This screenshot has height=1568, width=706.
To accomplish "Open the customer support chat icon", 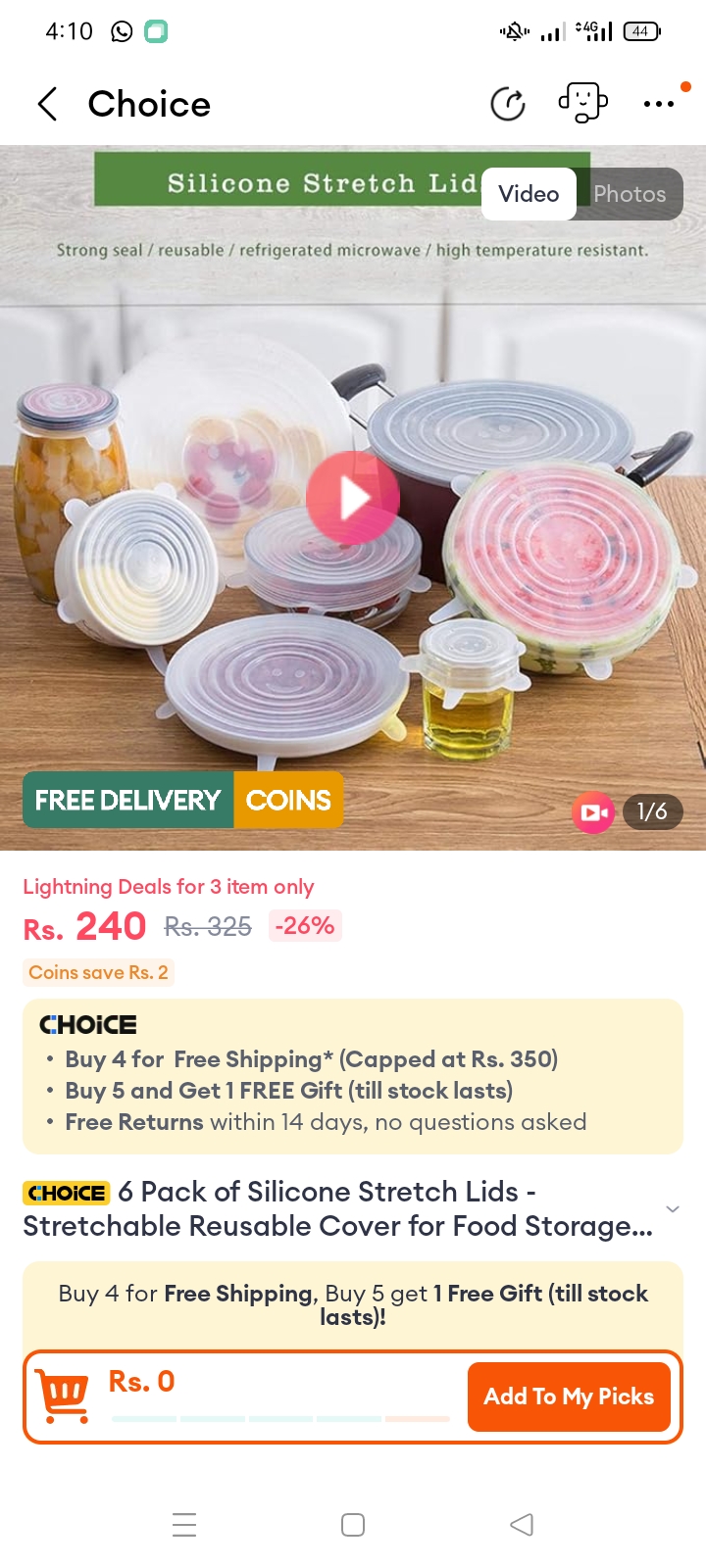I will [x=582, y=102].
